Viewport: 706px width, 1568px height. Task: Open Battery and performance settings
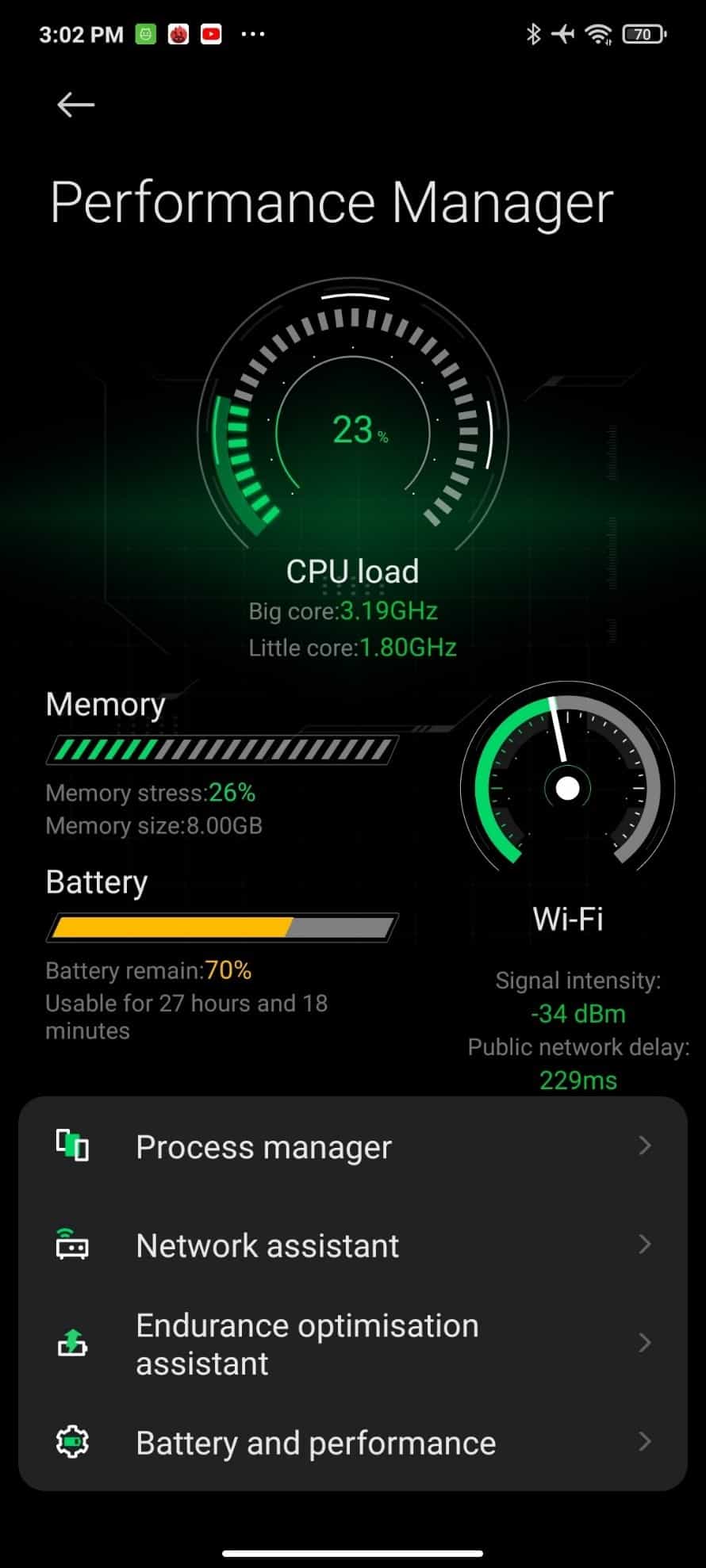click(x=352, y=1443)
